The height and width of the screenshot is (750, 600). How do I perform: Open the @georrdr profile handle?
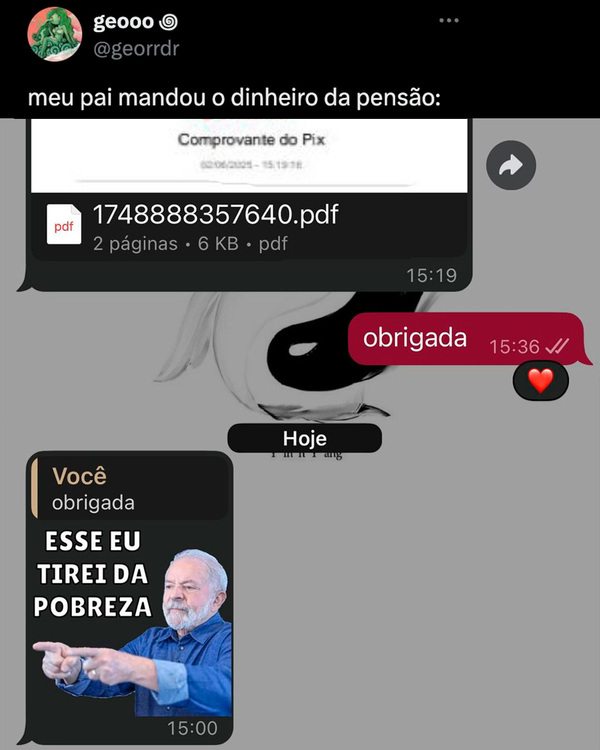coord(136,48)
